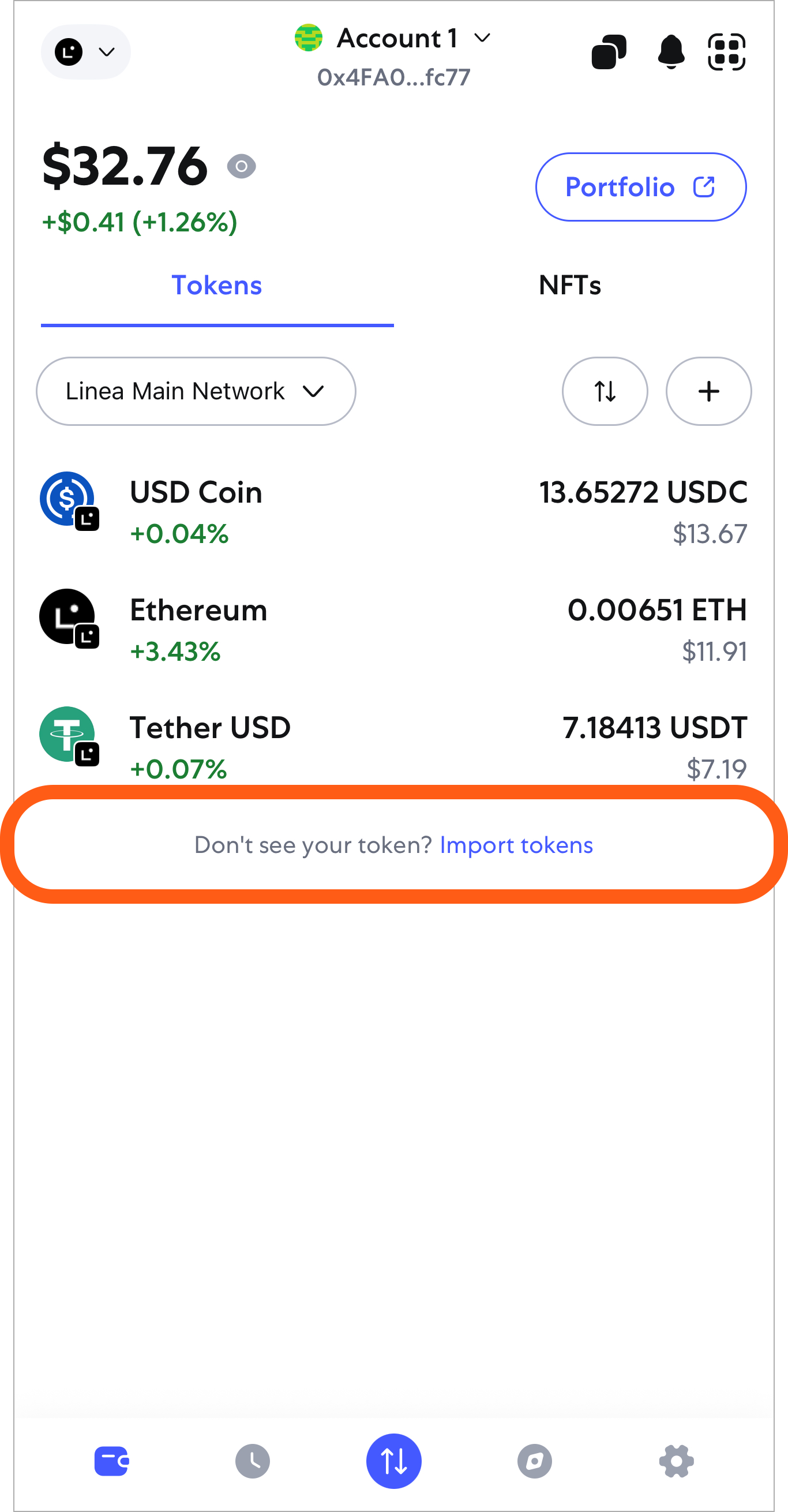Go to the wallet tab in bottom bar
Viewport: 788px width, 1512px height.
tap(111, 1461)
